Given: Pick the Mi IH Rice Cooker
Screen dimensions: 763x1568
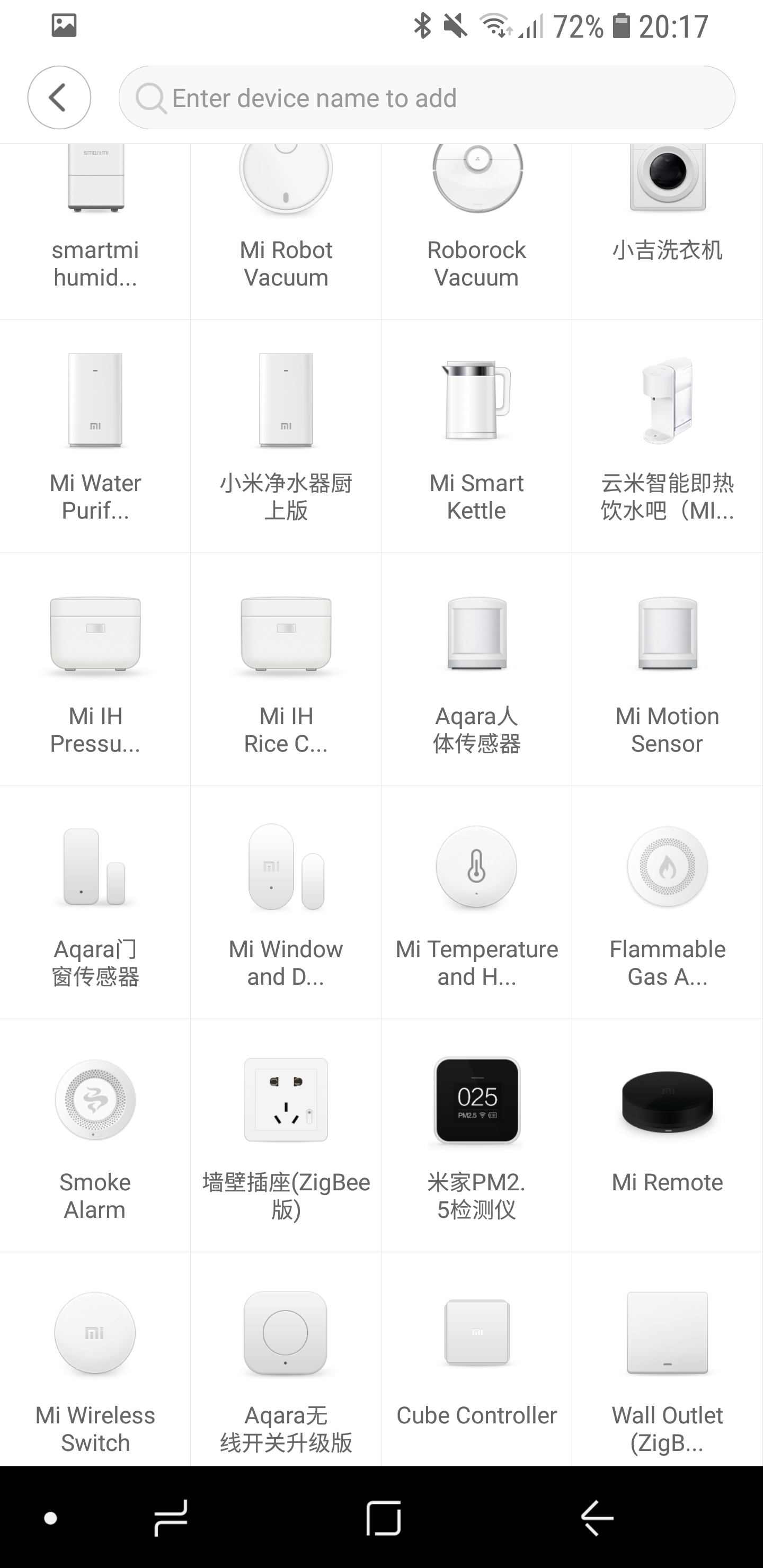Looking at the screenshot, I should point(286,669).
